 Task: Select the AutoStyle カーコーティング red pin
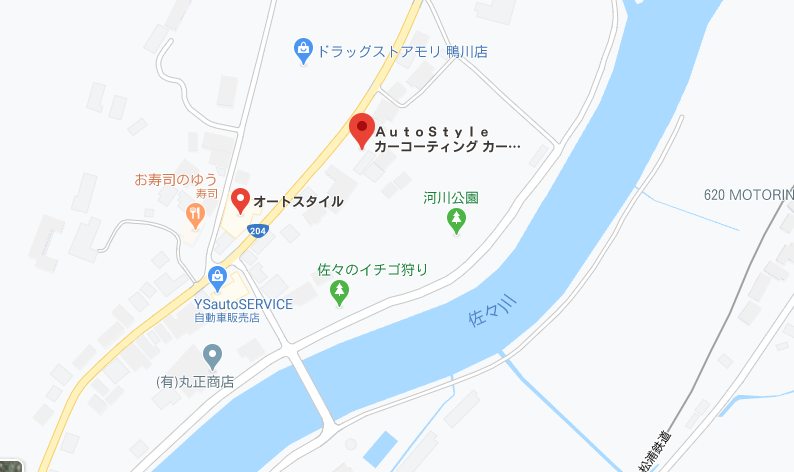click(362, 130)
